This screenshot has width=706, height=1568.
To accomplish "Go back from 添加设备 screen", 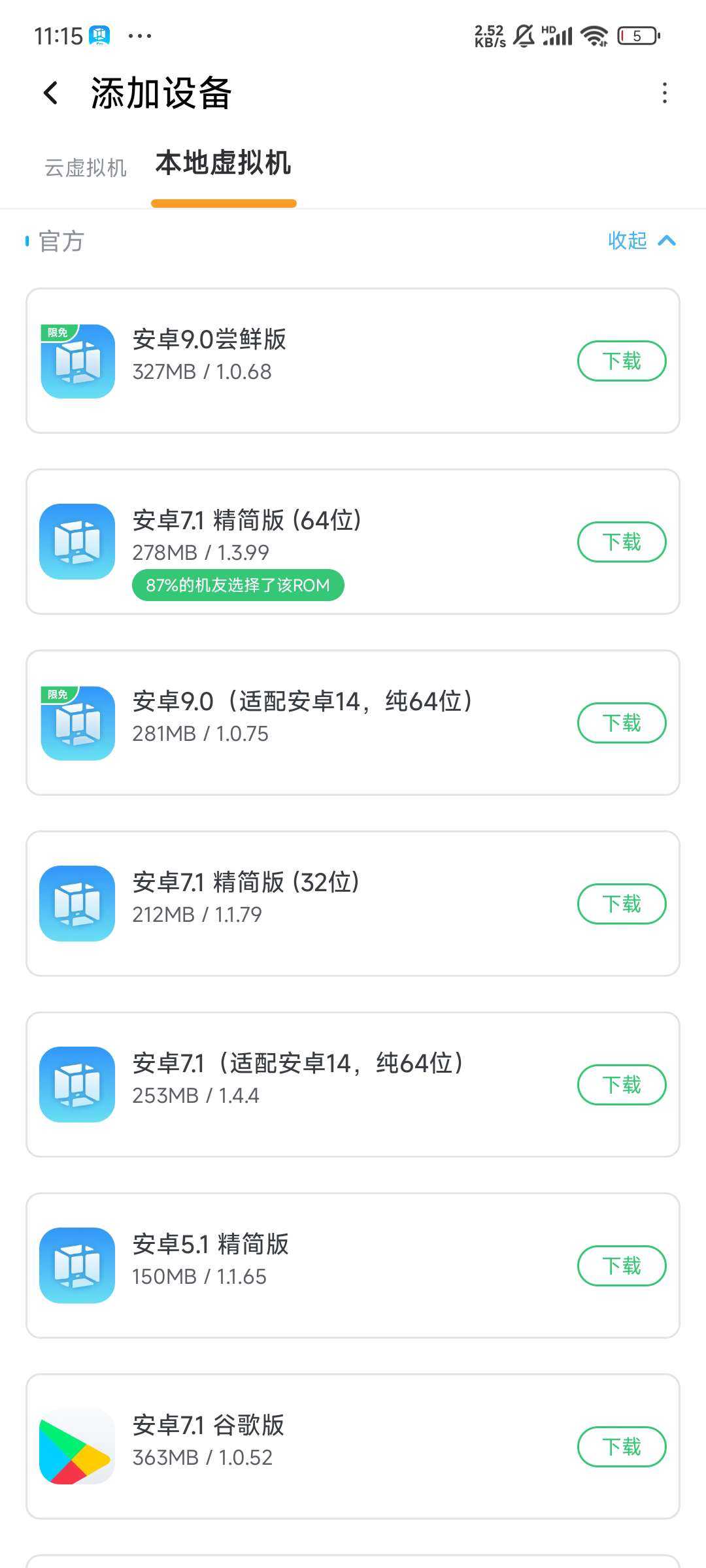I will [51, 93].
